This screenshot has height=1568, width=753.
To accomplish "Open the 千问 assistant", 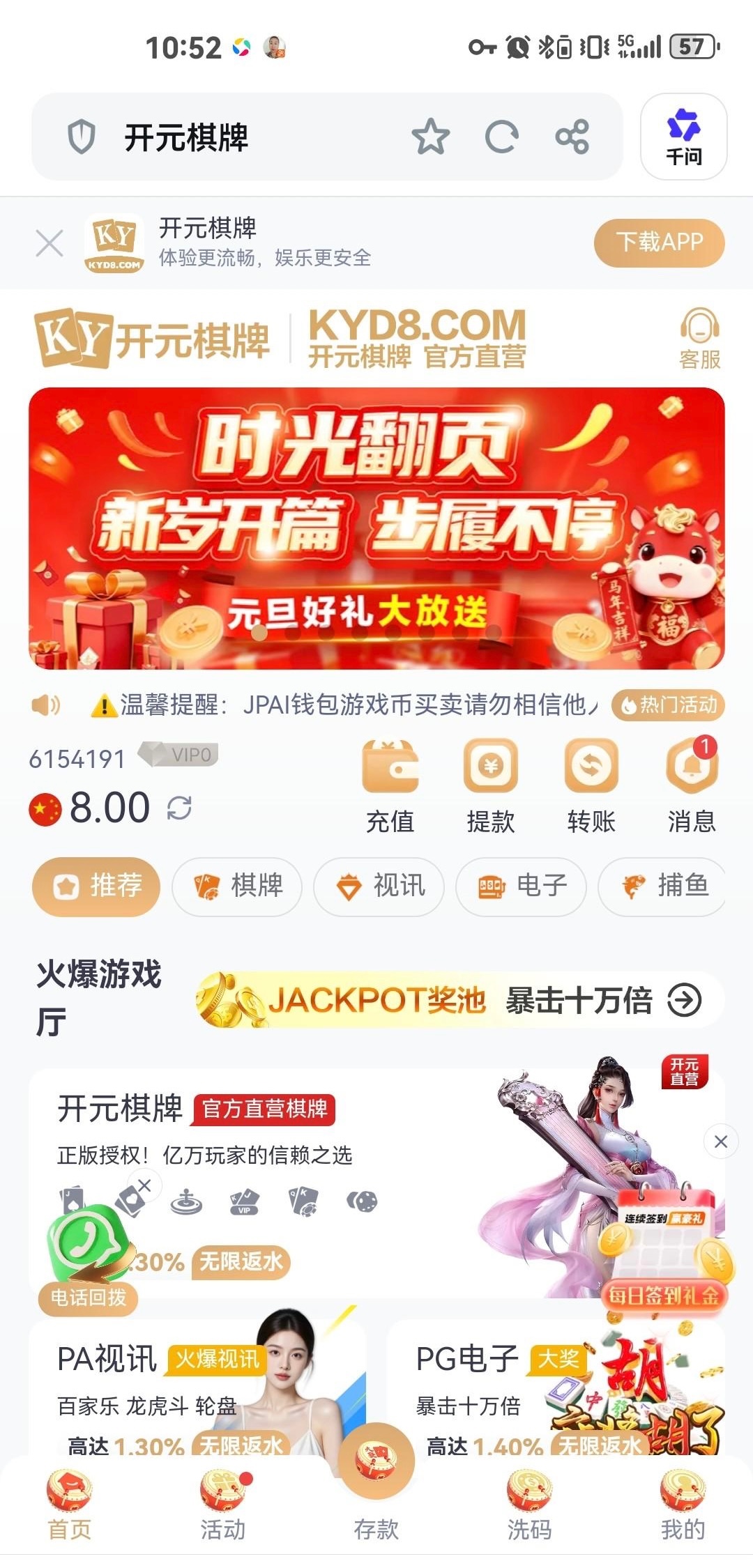I will 683,137.
